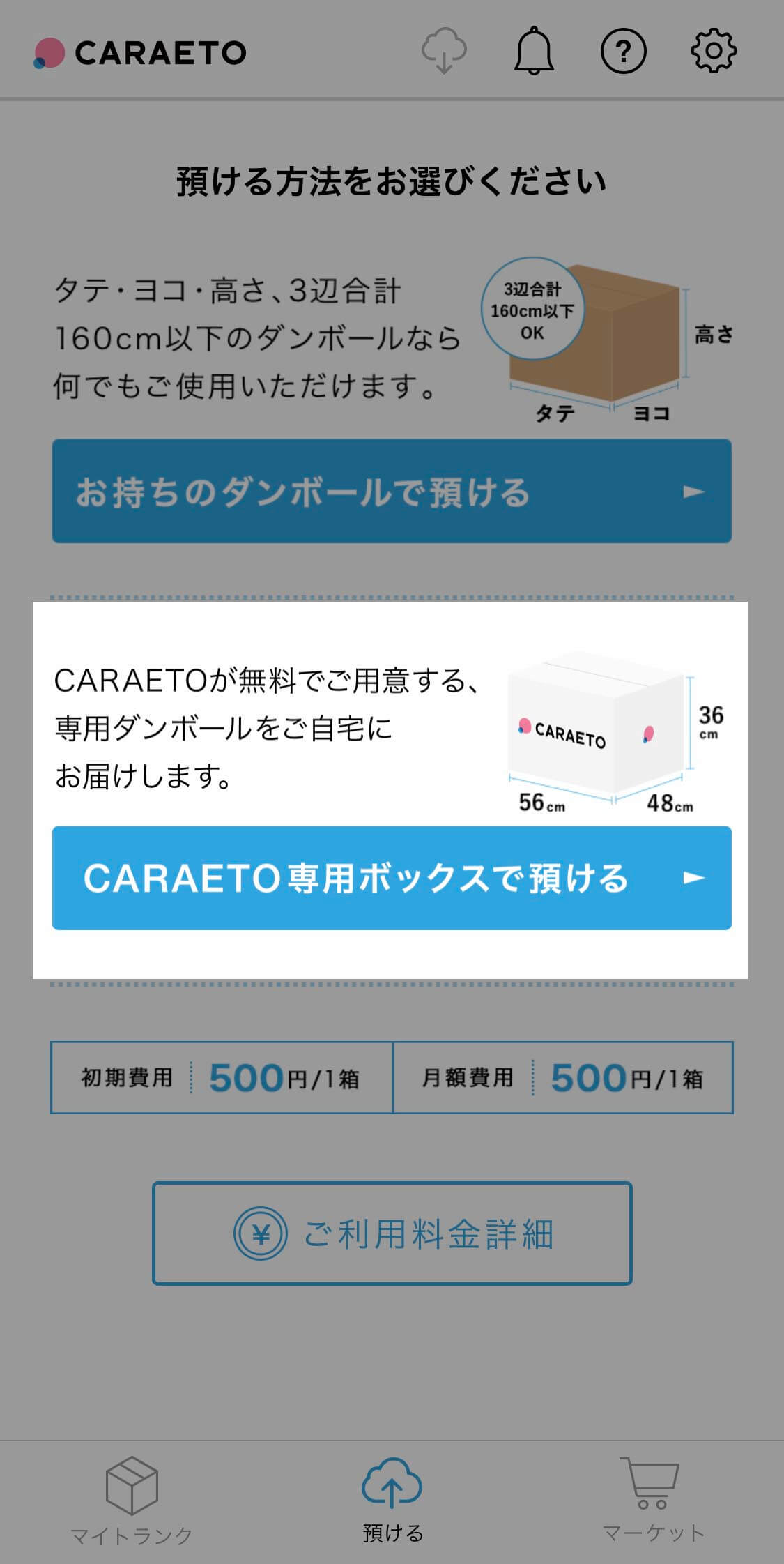View ご利用料金詳細 pricing details
Viewport: 784px width, 1564px height.
click(392, 1233)
